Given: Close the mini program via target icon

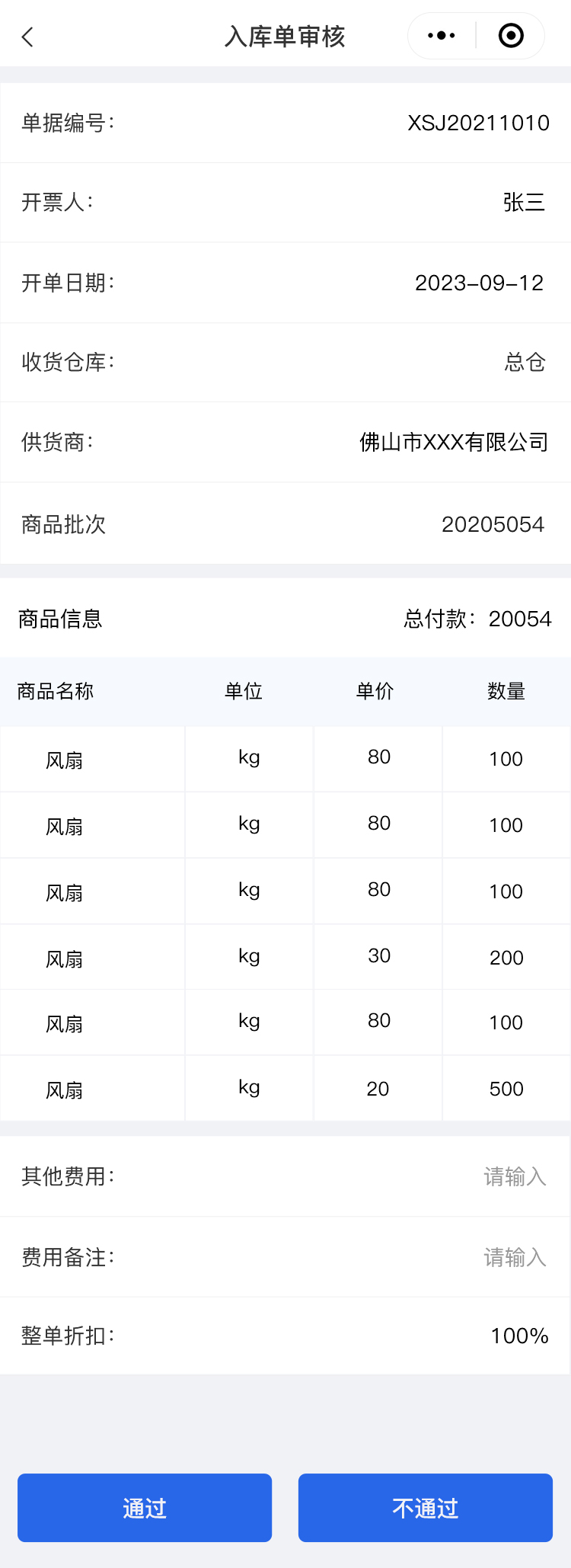Looking at the screenshot, I should click(511, 36).
